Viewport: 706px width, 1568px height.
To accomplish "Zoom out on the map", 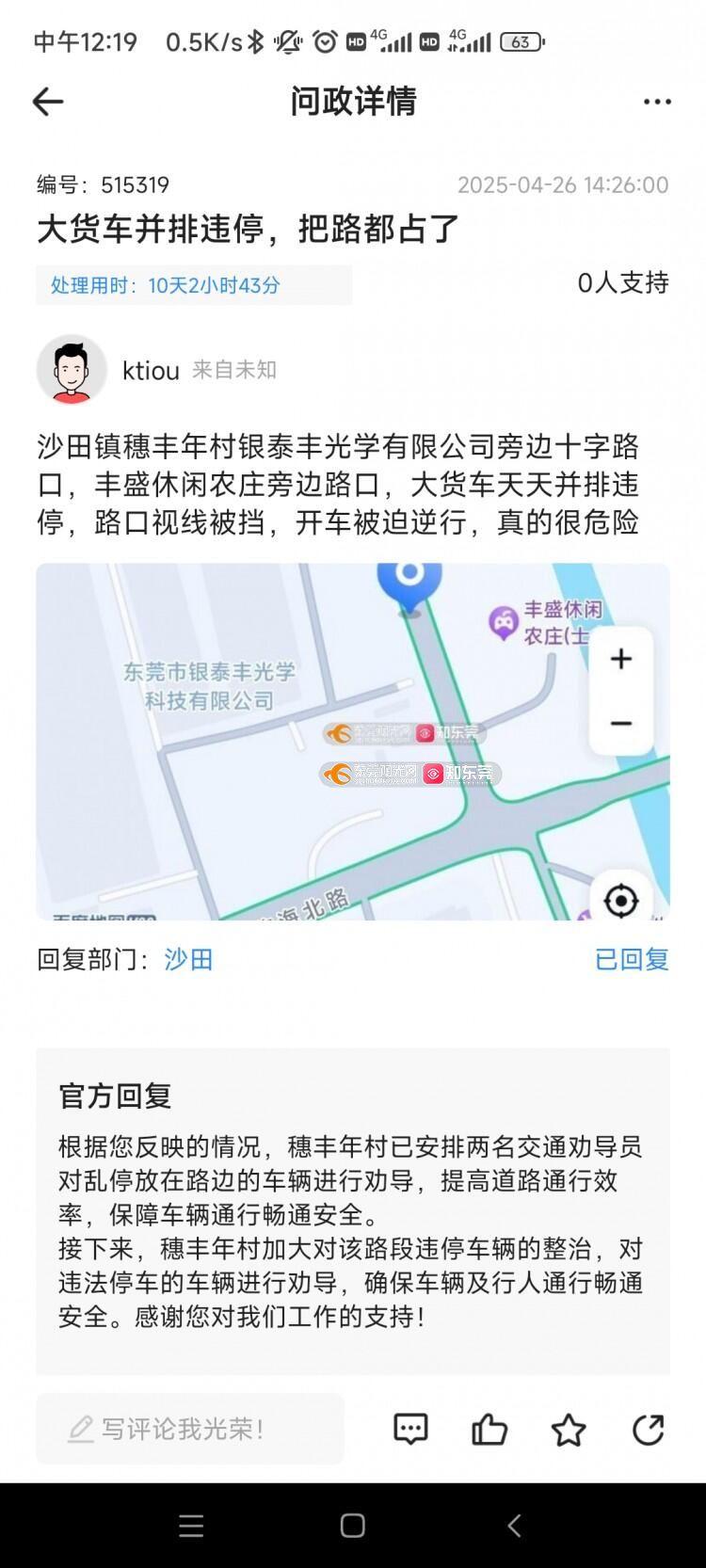I will click(620, 723).
